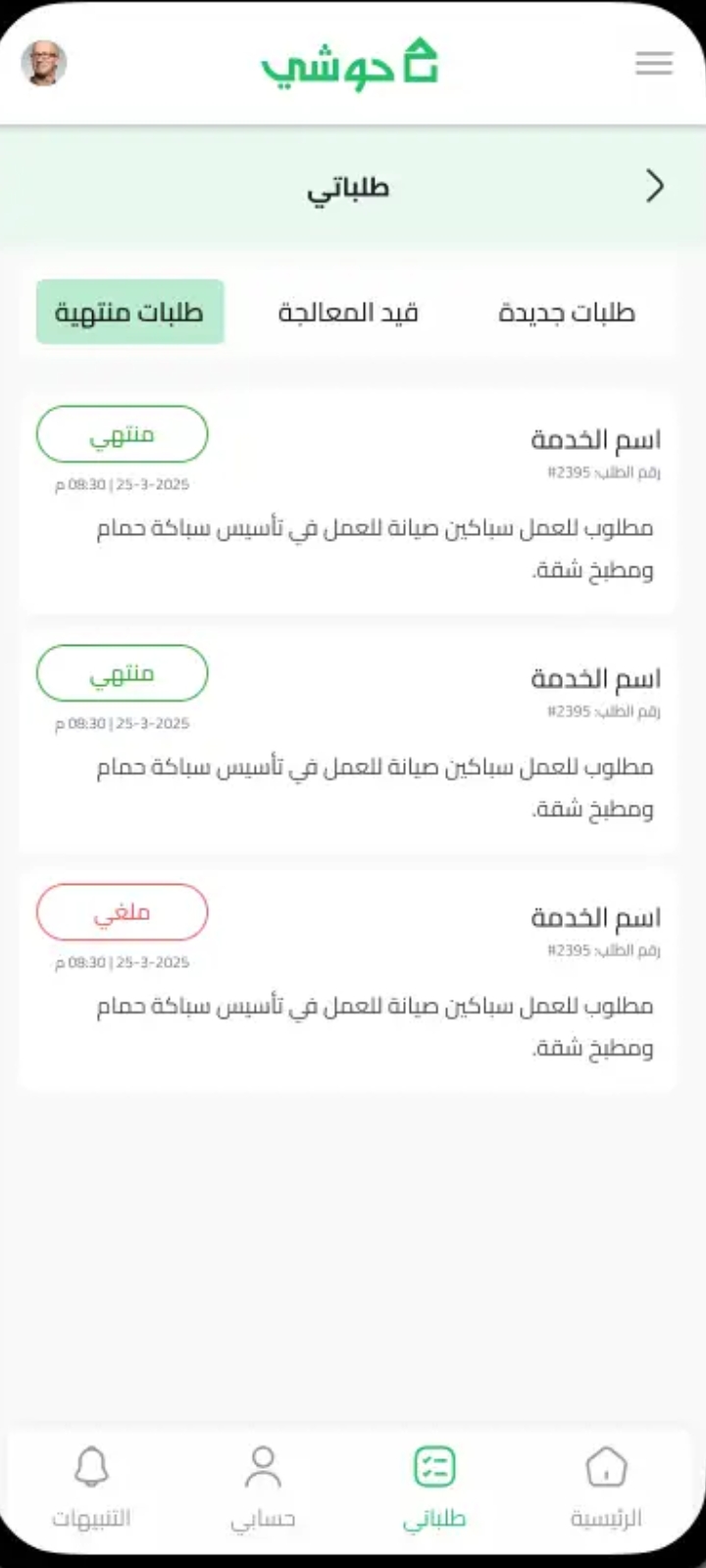Go back using the arrow beside طلباتي

pyautogui.click(x=655, y=186)
